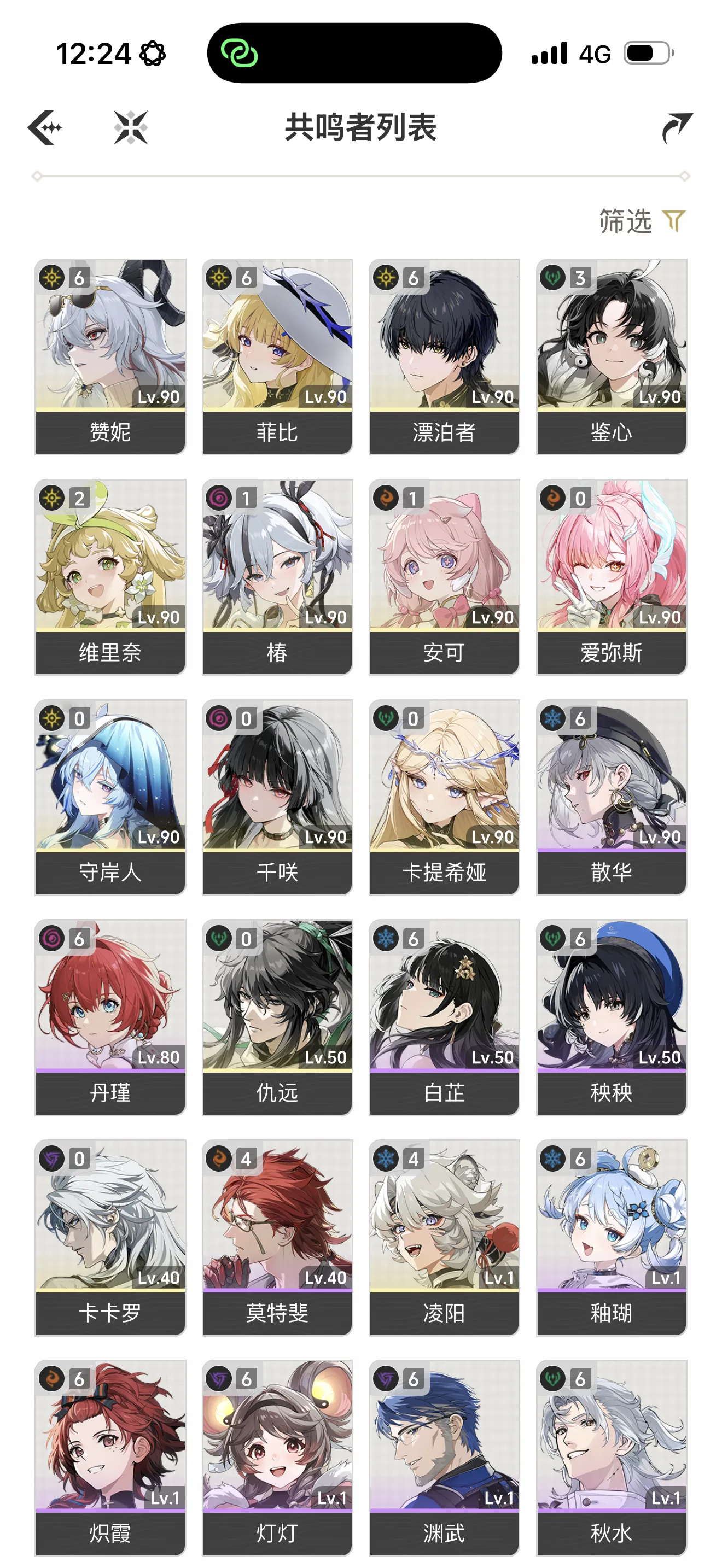This screenshot has height=1568, width=722.
Task: Open 椿 character card
Action: (278, 576)
